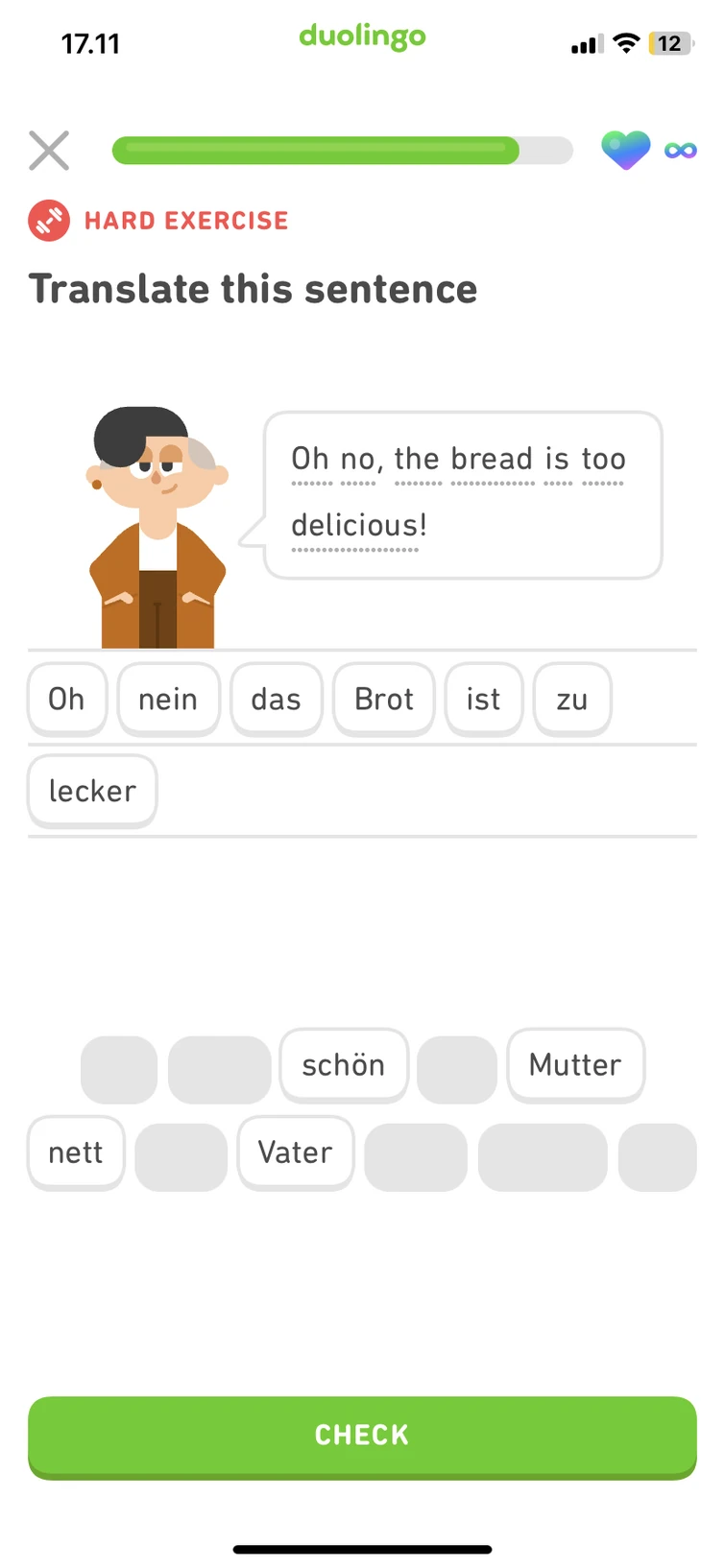This screenshot has width=725, height=1568.
Task: Remove the 'Brot' tile from the answer row
Action: pos(383,700)
